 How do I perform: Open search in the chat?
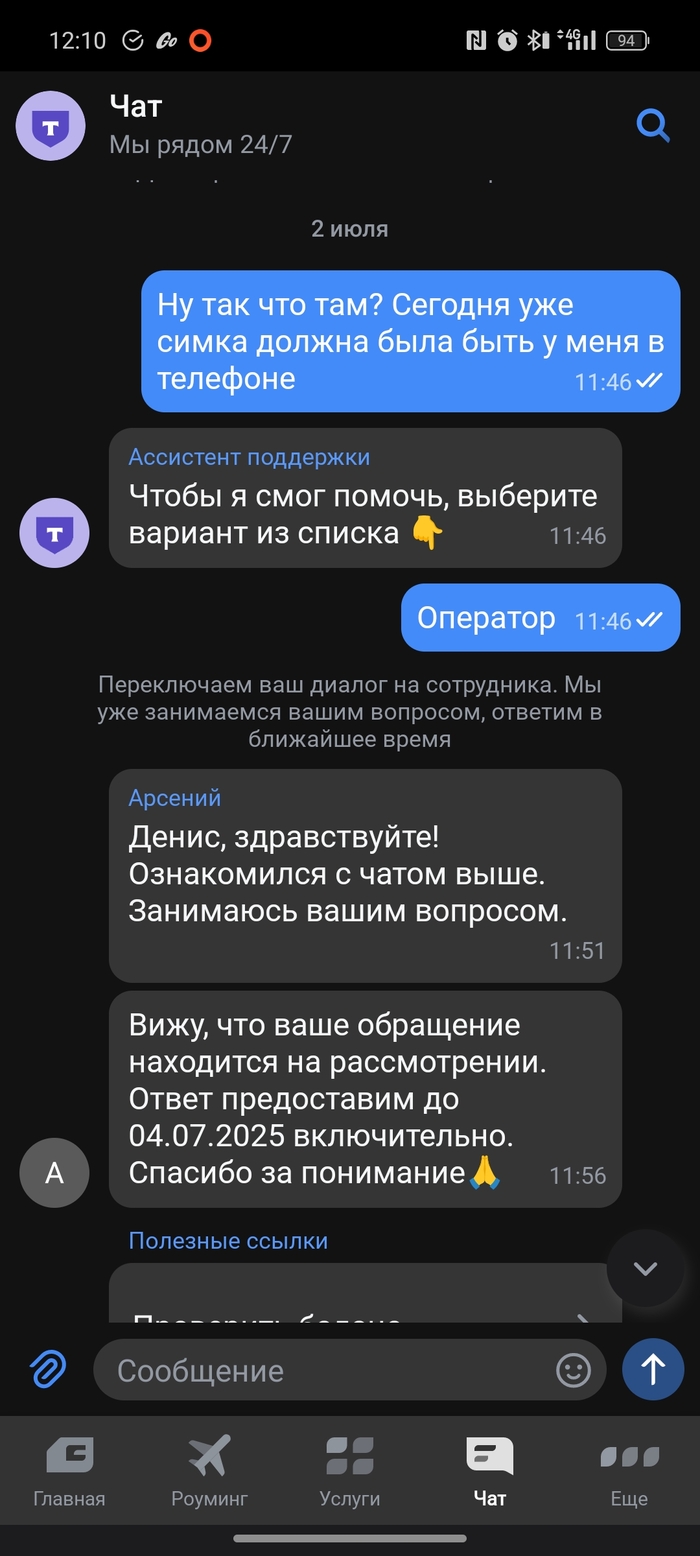tap(653, 126)
